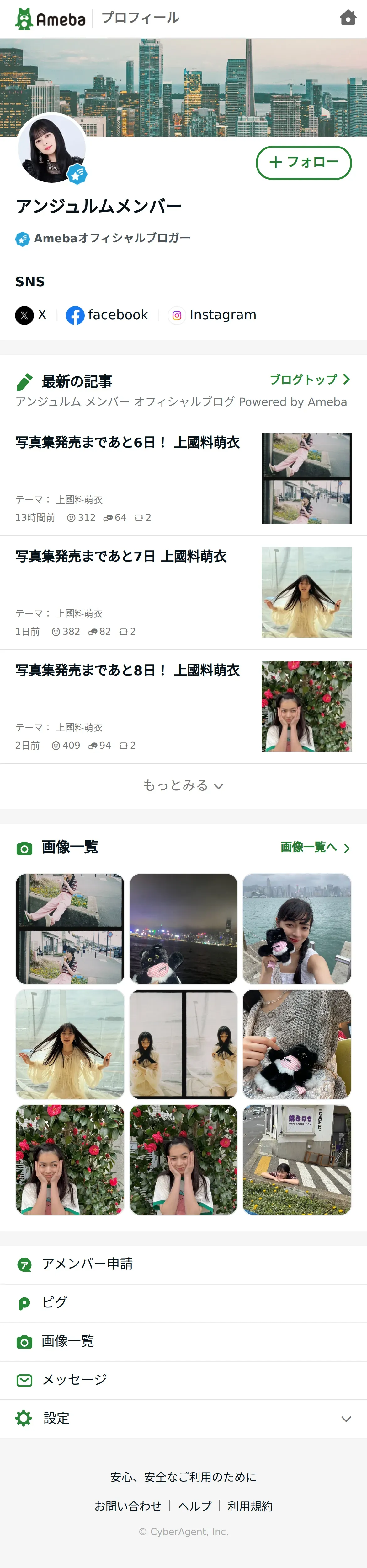Open the ピグ menu row

pos(54,1302)
